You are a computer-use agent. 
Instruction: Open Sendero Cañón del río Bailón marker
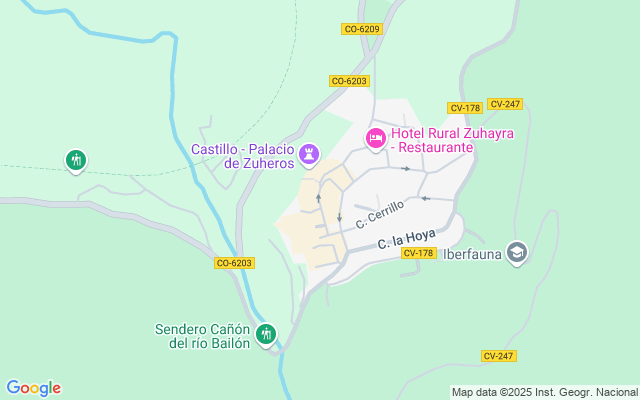click(x=265, y=334)
